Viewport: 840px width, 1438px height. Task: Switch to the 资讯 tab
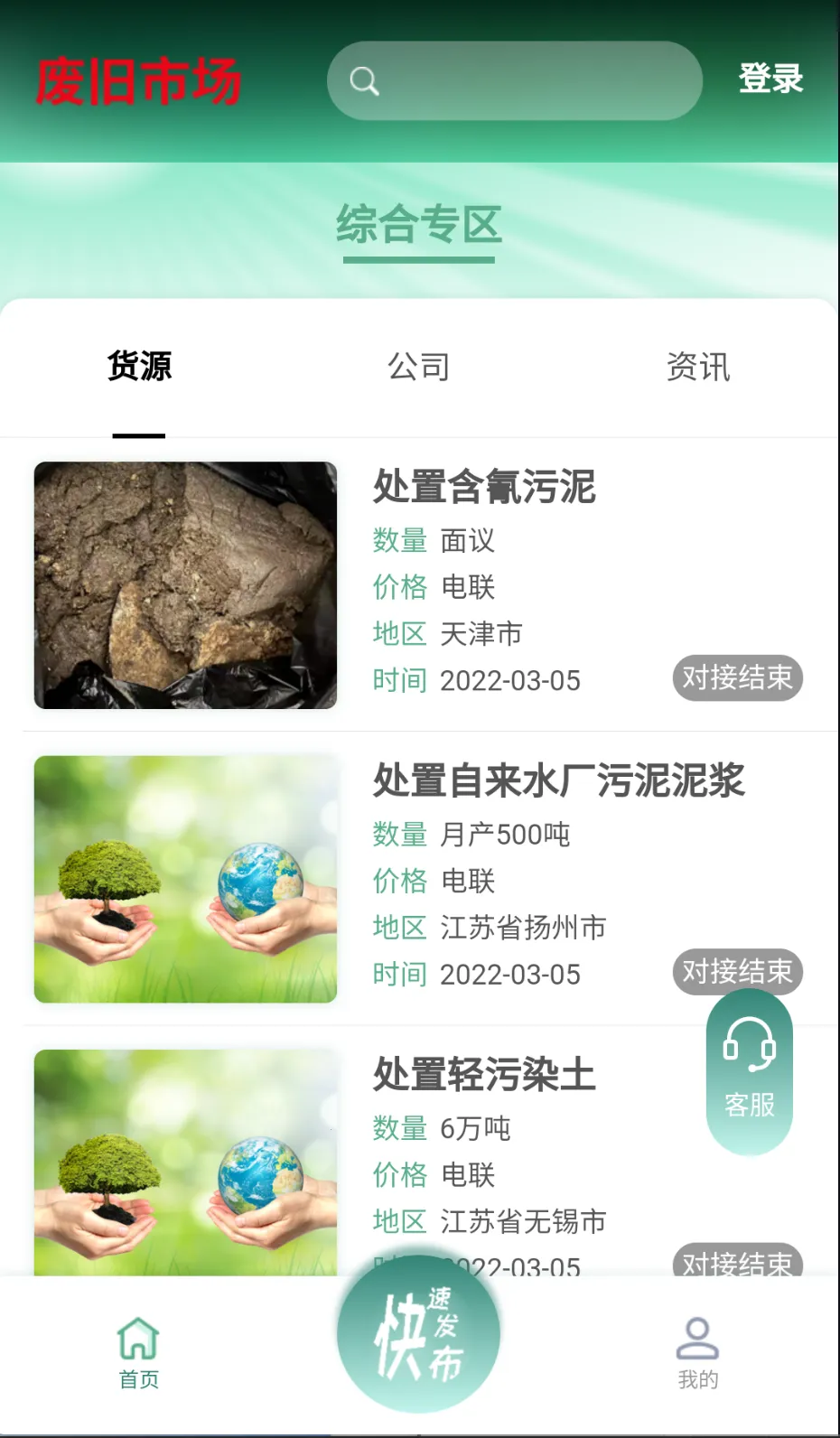[x=698, y=367]
